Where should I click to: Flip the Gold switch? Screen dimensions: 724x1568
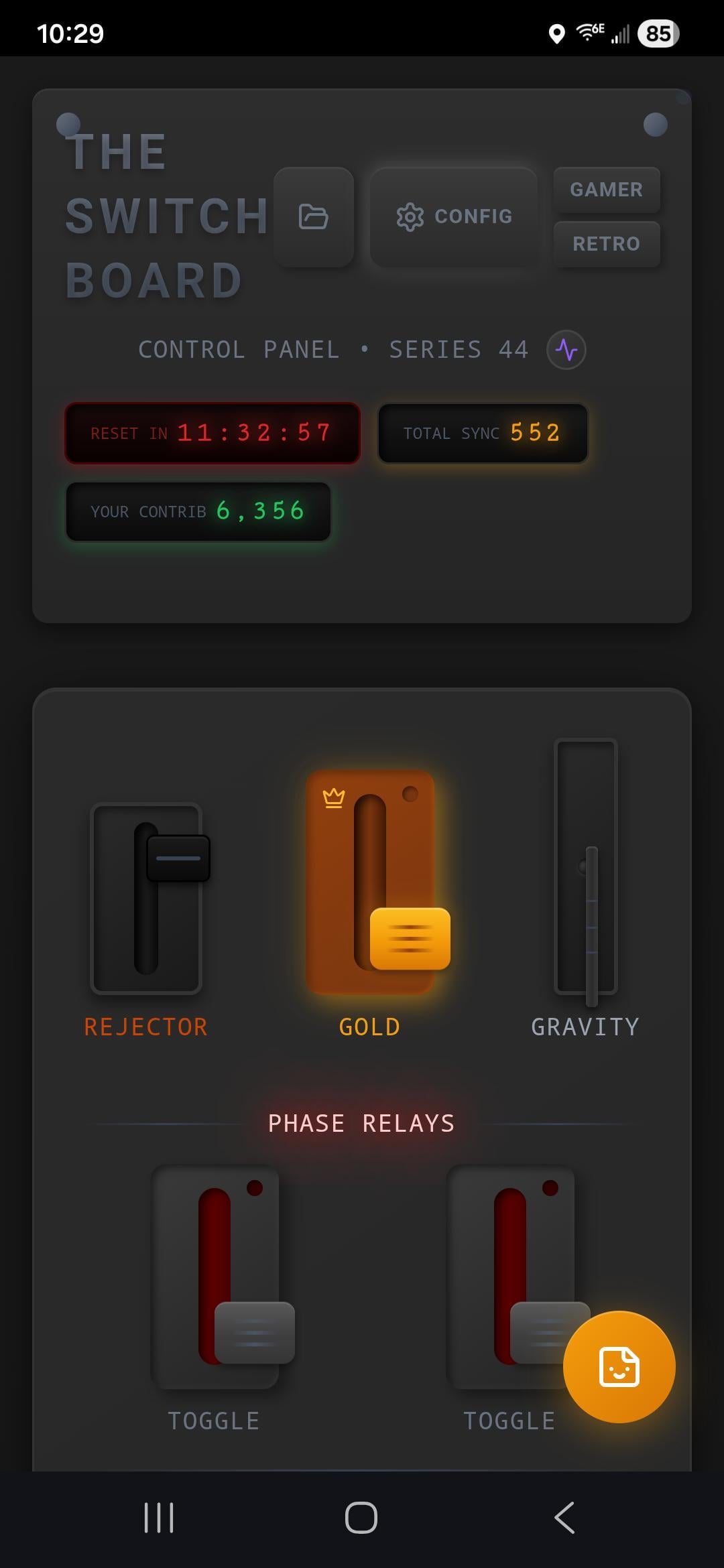pos(370,882)
